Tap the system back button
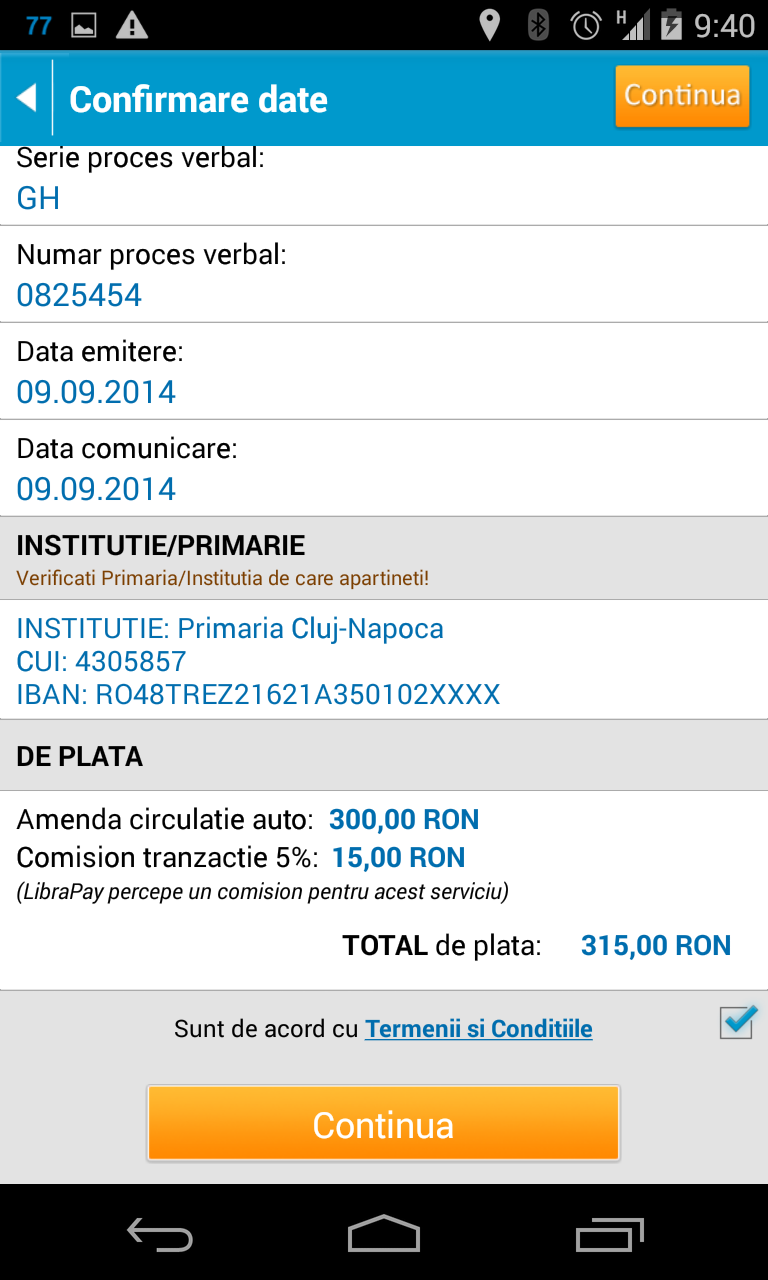Image resolution: width=768 pixels, height=1280 pixels. [160, 1234]
